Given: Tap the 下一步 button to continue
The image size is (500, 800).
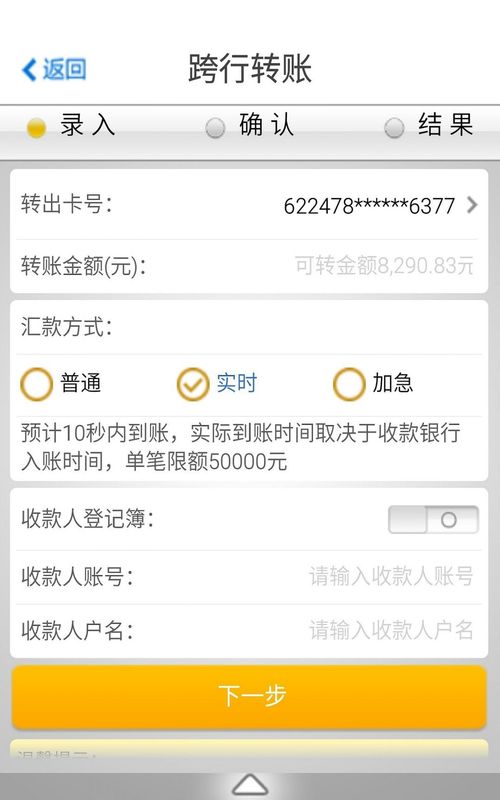Looking at the screenshot, I should point(249,696).
